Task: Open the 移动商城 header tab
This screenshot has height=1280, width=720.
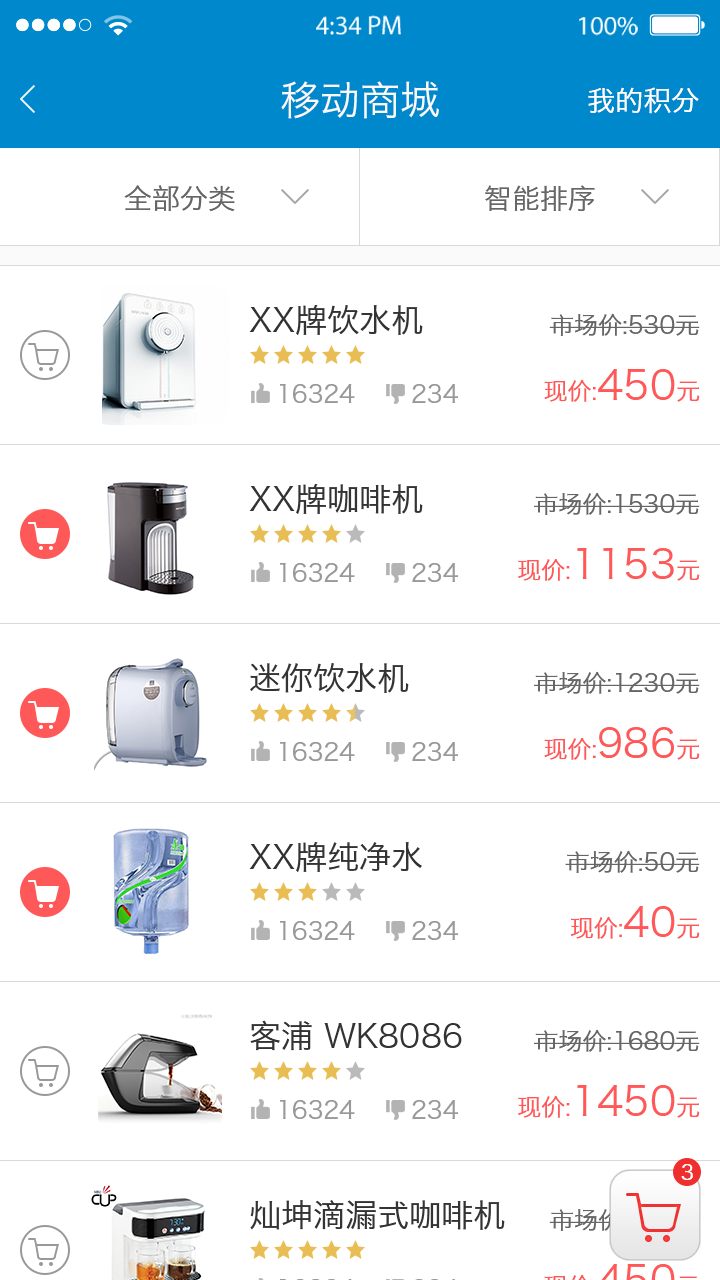Action: [x=360, y=100]
